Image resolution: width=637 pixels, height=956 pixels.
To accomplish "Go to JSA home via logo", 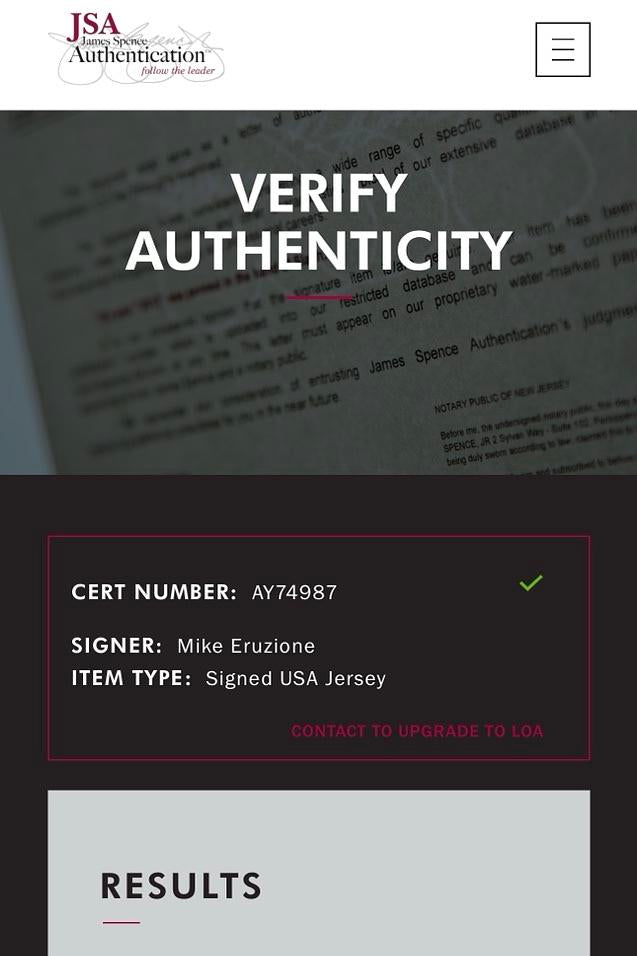I will click(137, 47).
